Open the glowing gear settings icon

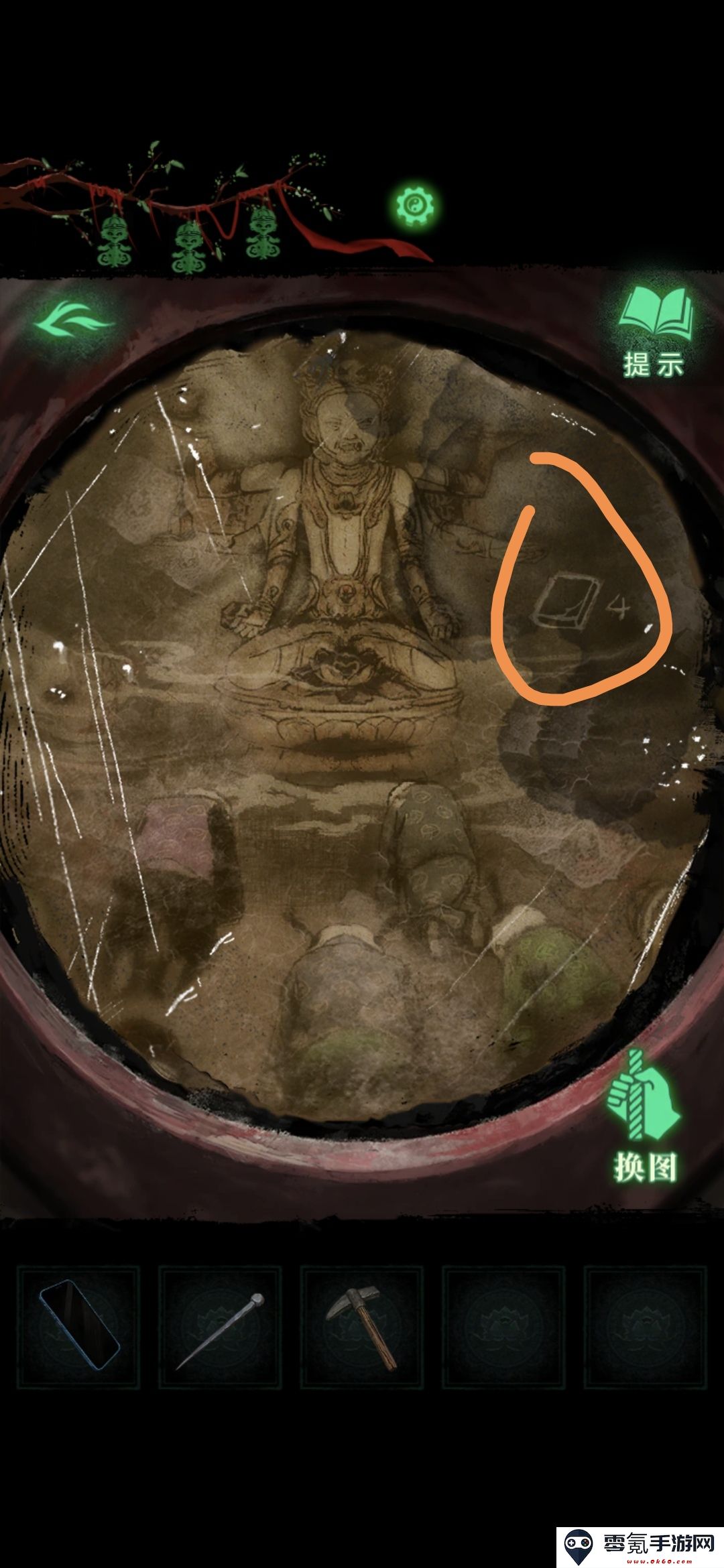pos(414,203)
